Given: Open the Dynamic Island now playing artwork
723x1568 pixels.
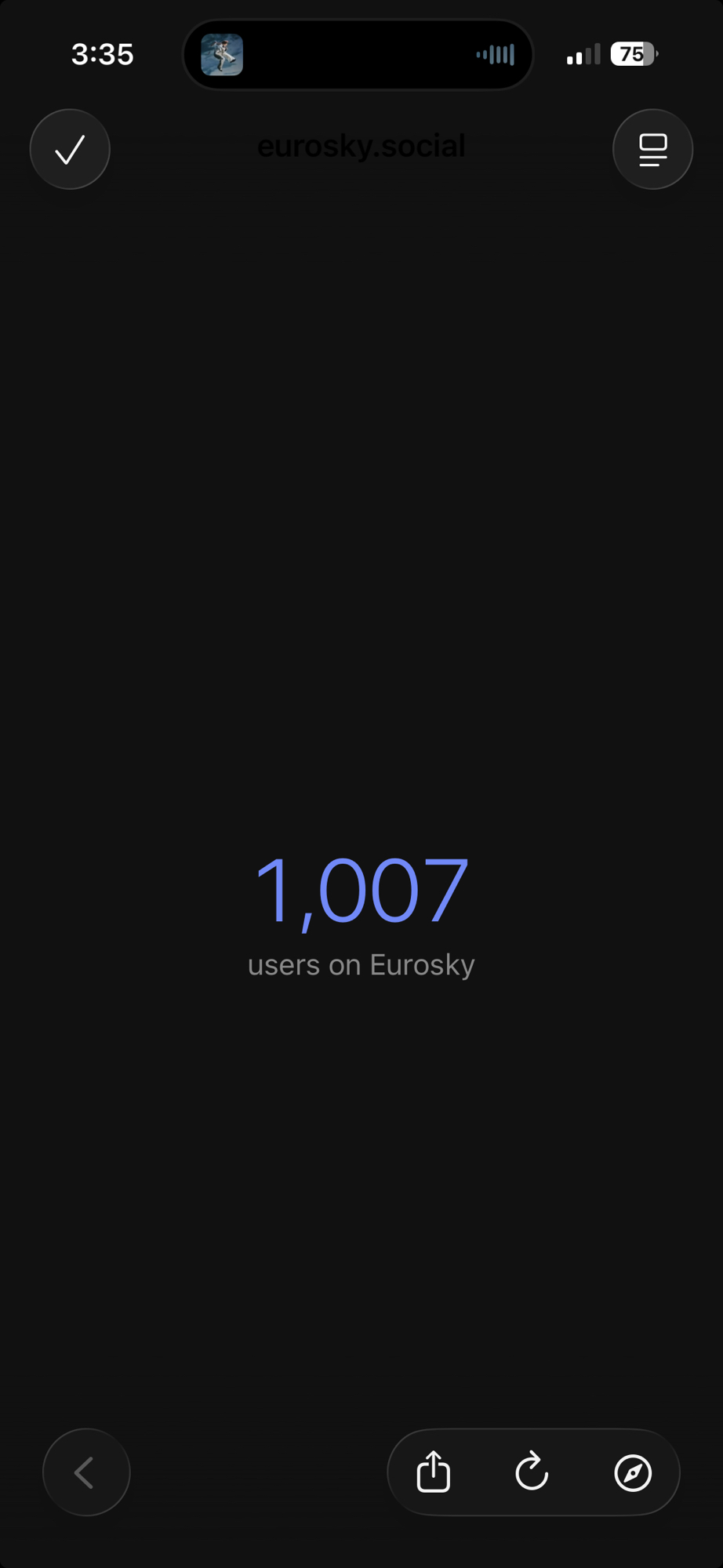Looking at the screenshot, I should point(222,55).
